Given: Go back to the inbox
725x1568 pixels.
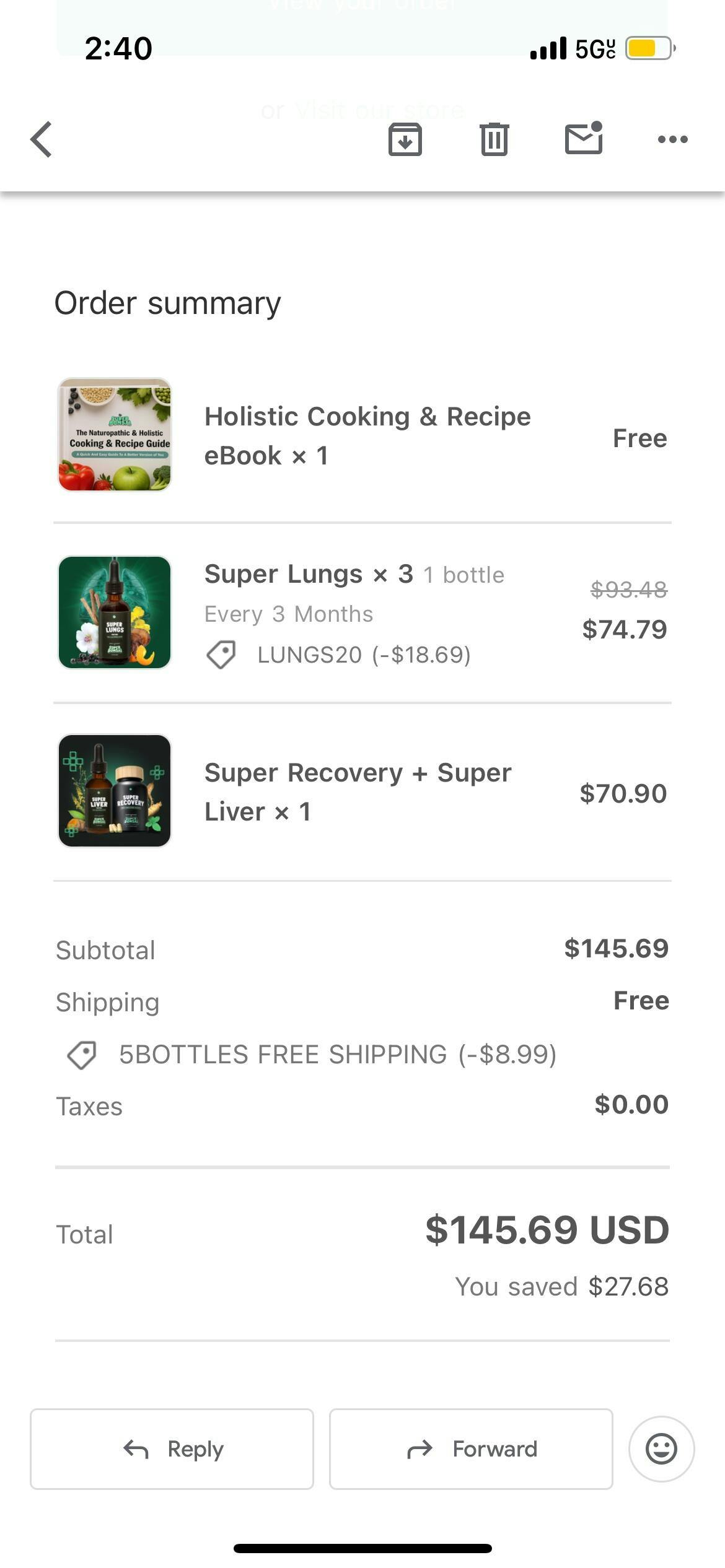Looking at the screenshot, I should pos(41,139).
